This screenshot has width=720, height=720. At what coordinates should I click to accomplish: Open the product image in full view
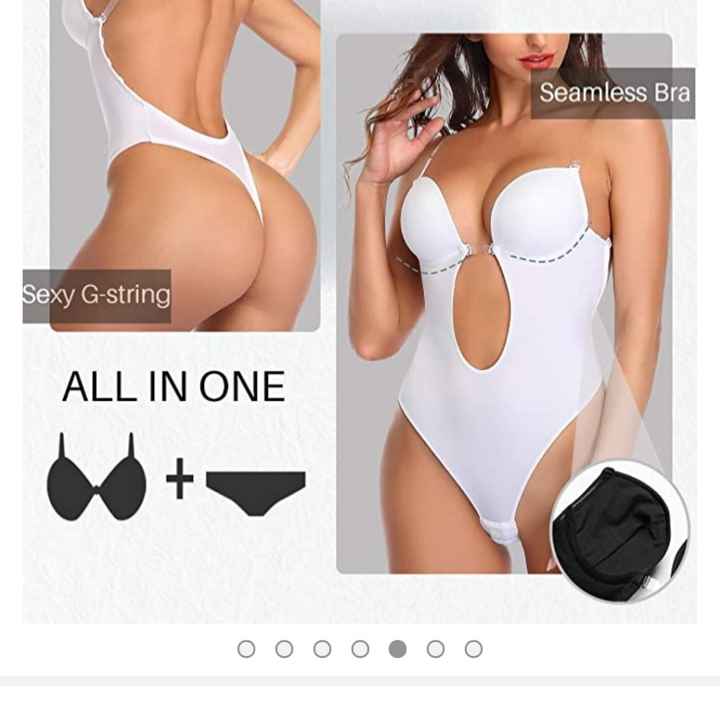click(360, 310)
